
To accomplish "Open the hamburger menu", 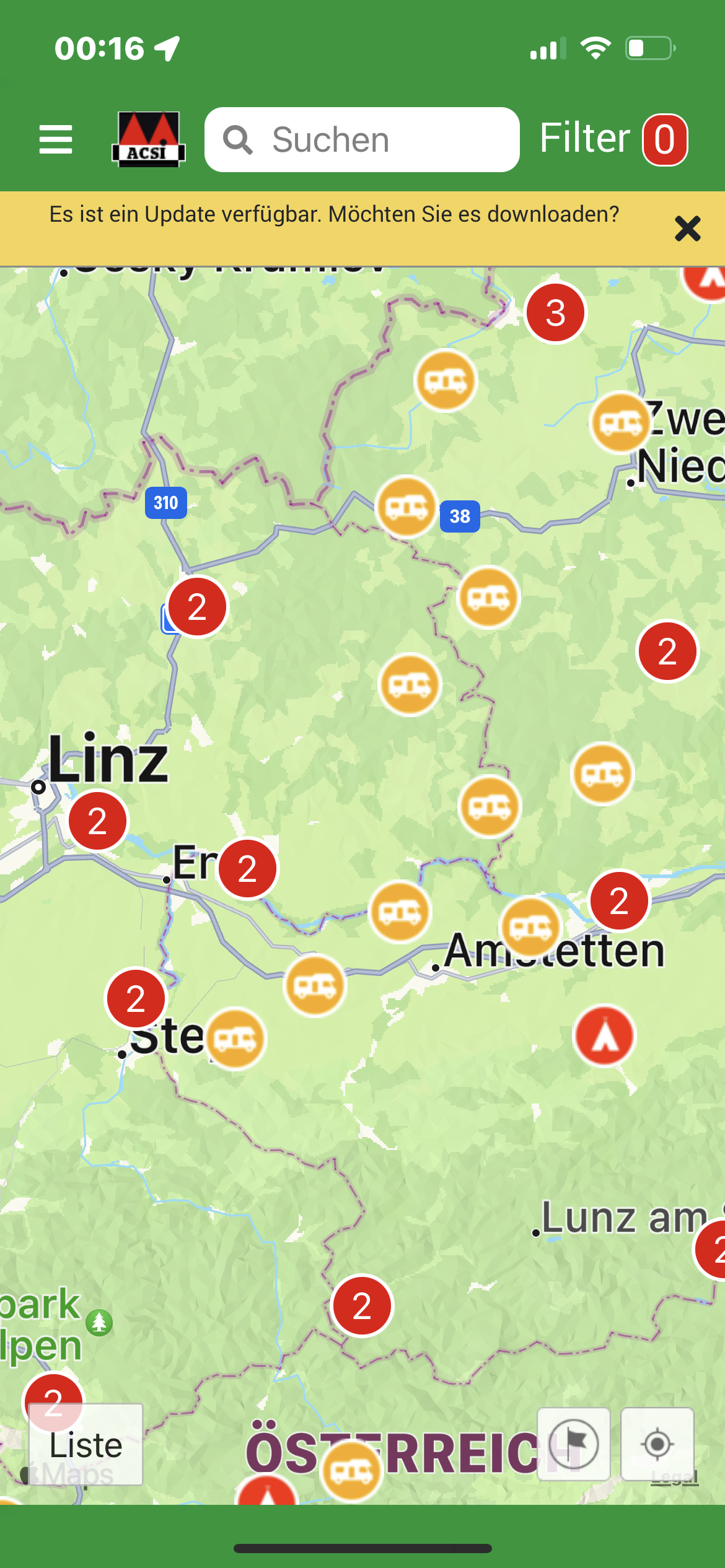I will pos(56,139).
